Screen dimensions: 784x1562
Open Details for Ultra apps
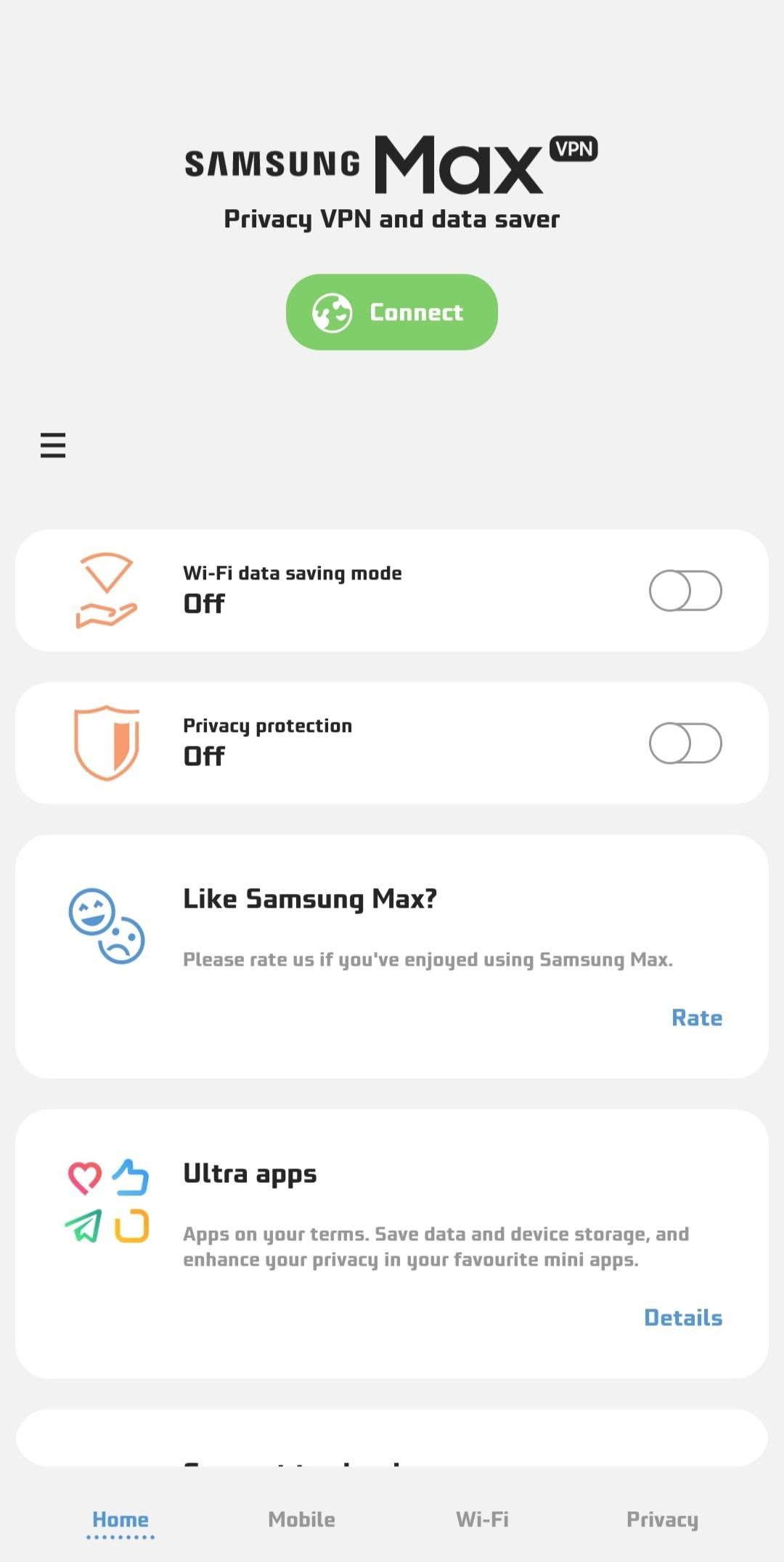[682, 1317]
